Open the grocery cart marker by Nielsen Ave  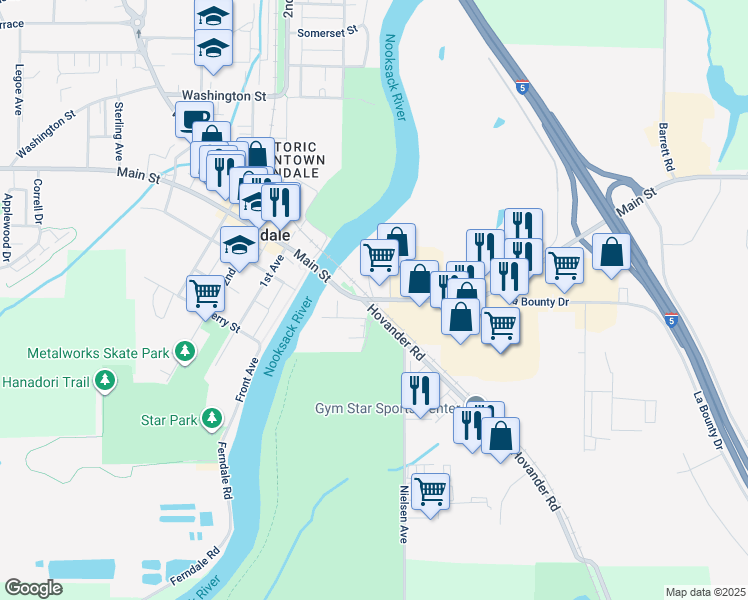(430, 491)
